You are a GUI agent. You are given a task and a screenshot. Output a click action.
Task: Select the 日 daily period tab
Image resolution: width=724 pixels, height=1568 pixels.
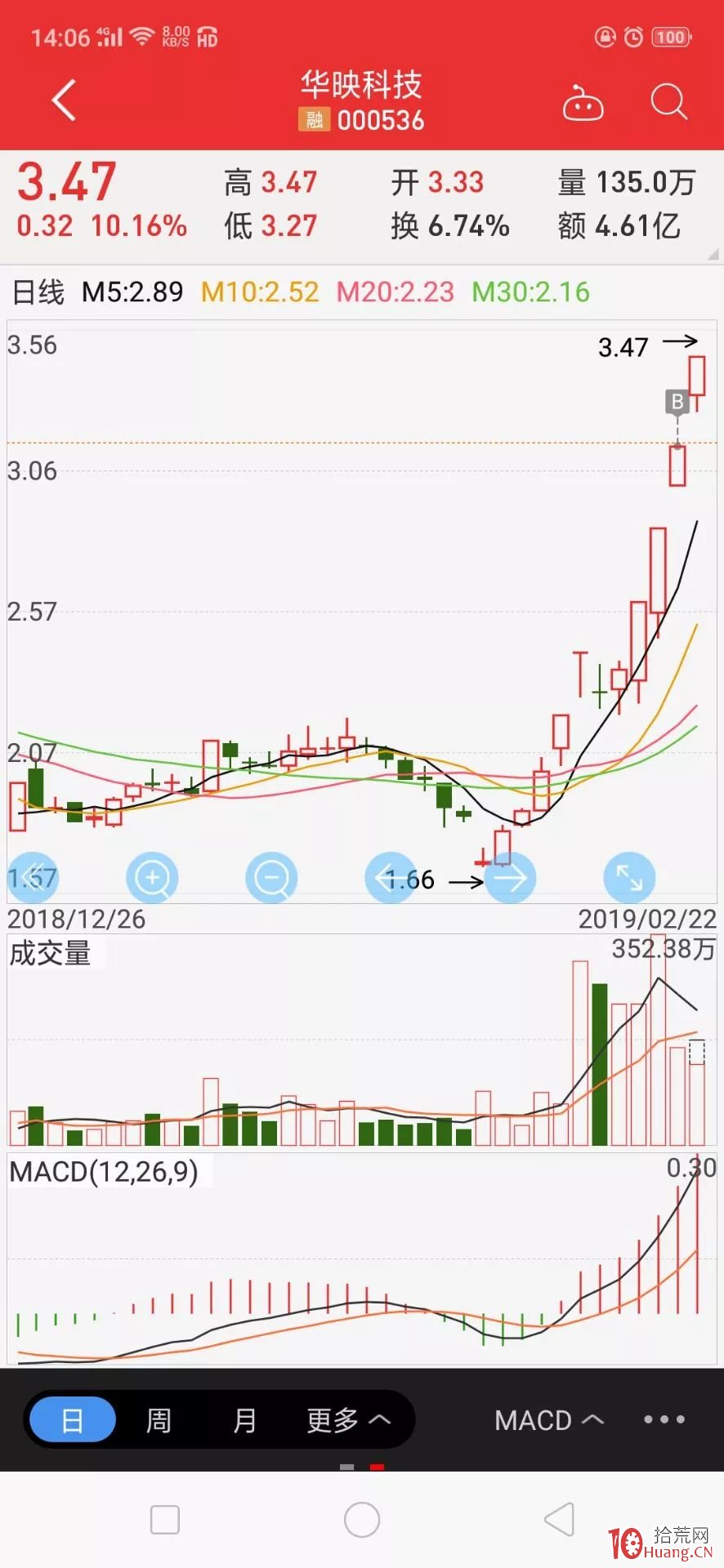click(73, 1420)
